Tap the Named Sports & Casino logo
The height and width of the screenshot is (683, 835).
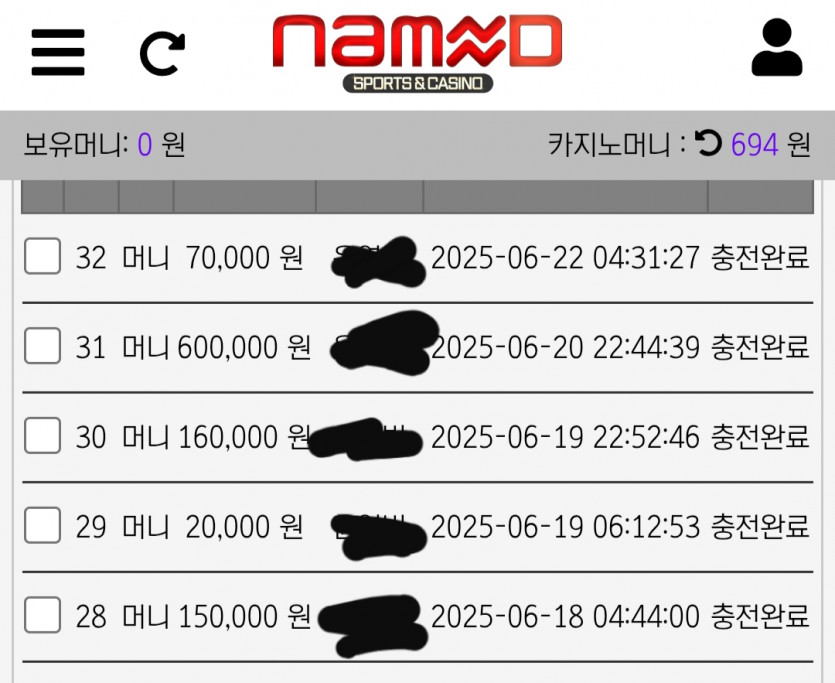[x=418, y=53]
